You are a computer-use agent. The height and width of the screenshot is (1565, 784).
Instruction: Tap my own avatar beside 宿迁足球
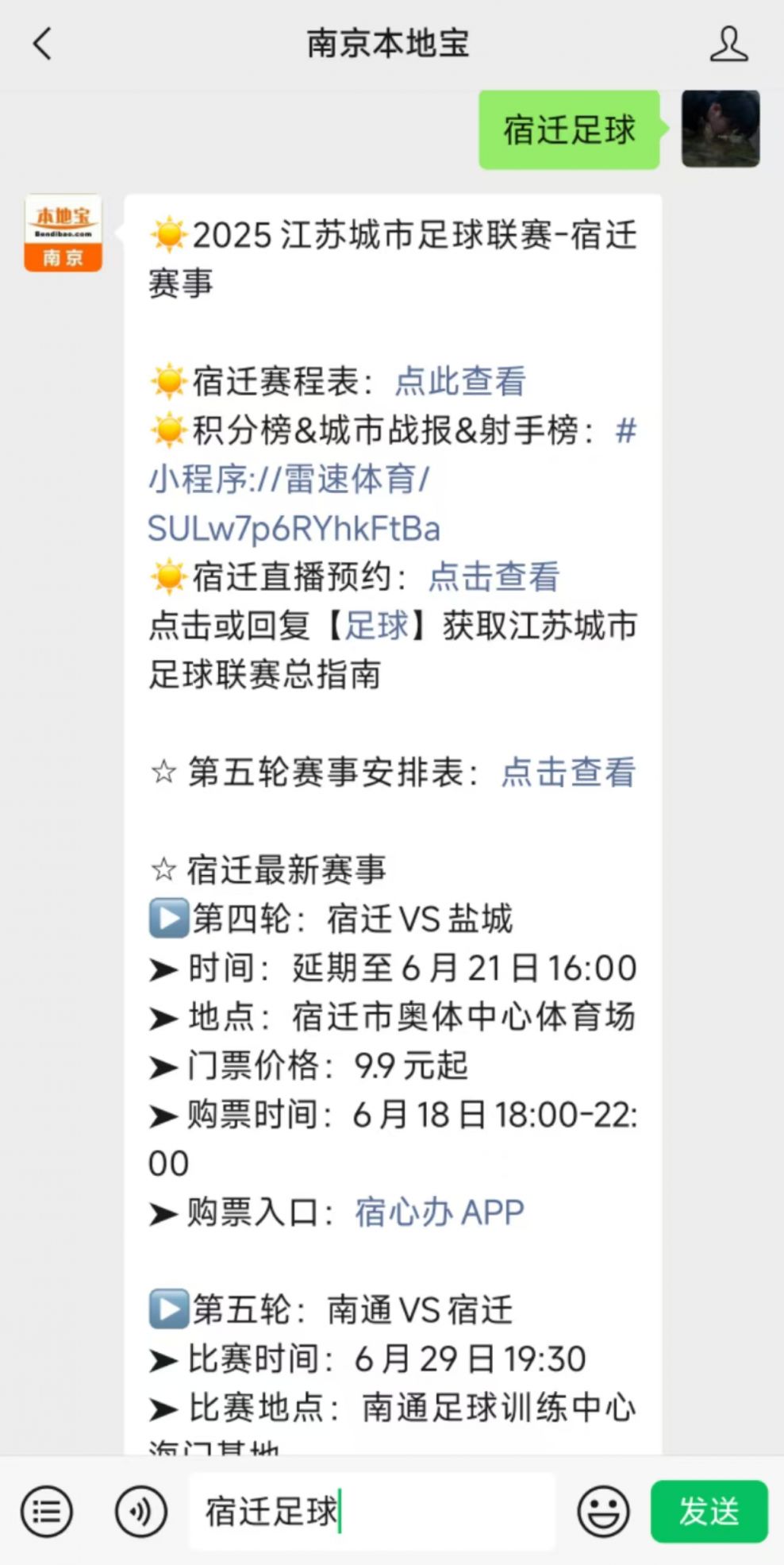click(x=720, y=129)
